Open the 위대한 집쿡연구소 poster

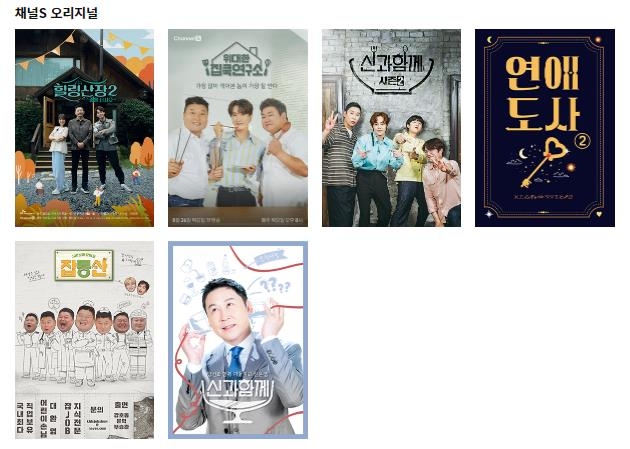[x=238, y=128]
